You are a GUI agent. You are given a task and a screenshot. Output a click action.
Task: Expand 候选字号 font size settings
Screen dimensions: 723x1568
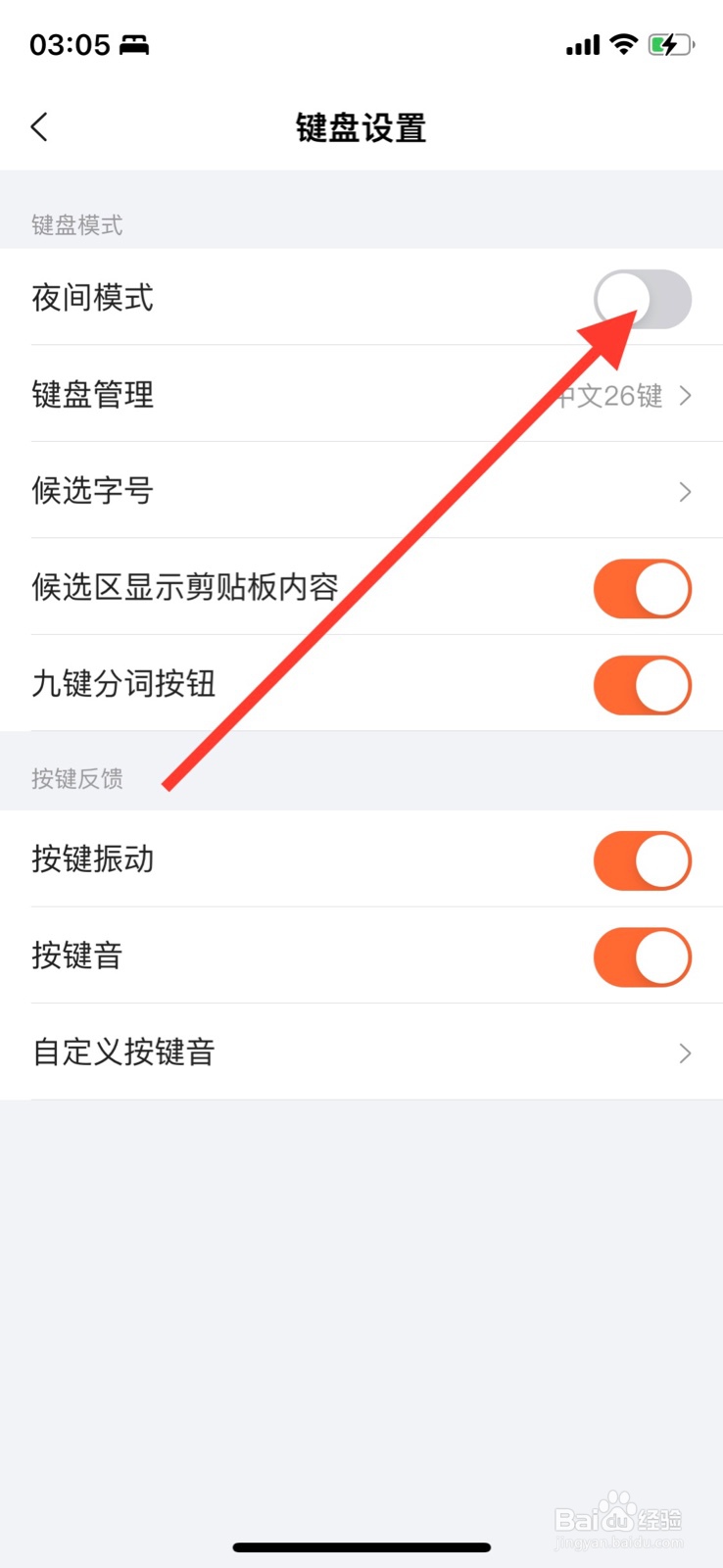[685, 492]
